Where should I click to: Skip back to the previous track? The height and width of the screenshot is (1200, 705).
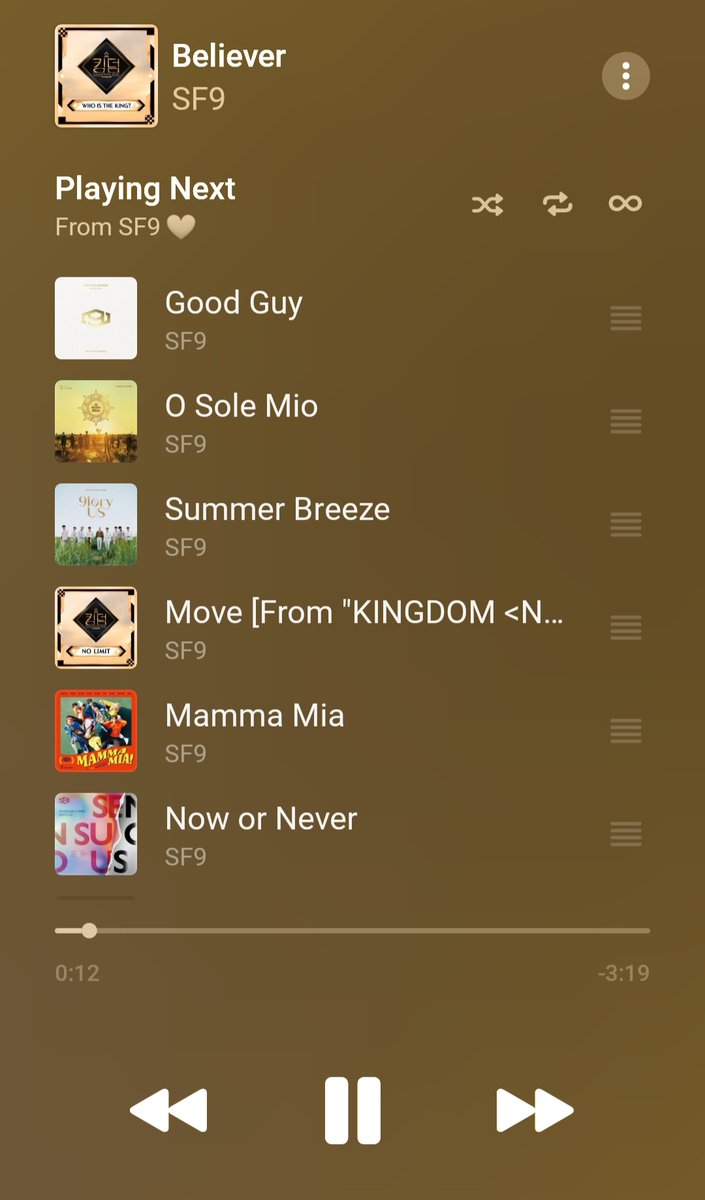(x=168, y=1110)
